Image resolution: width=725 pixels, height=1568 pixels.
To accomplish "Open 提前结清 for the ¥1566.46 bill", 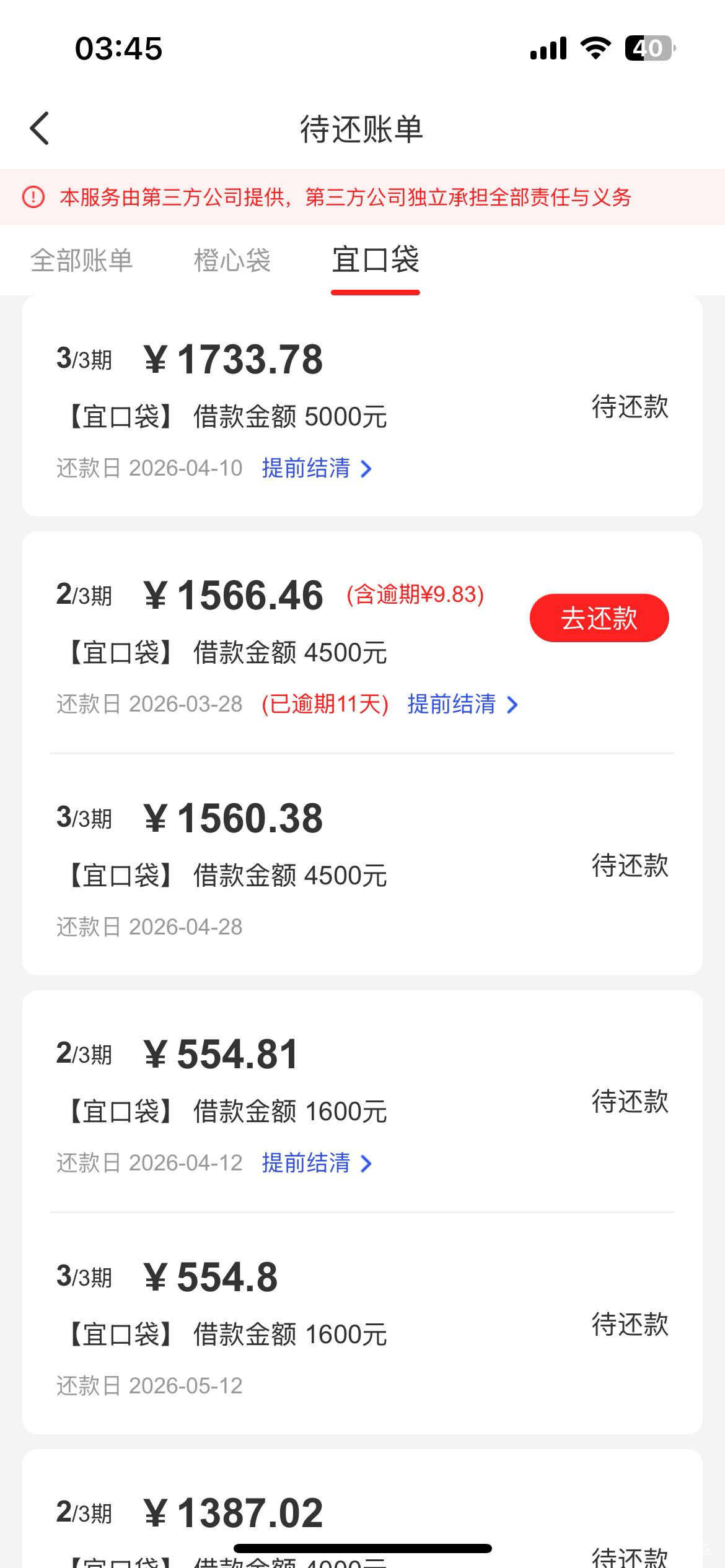I will (462, 704).
